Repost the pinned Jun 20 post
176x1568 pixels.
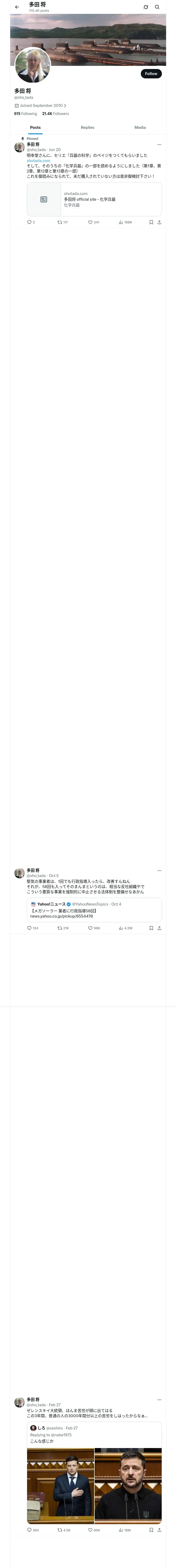[x=63, y=222]
